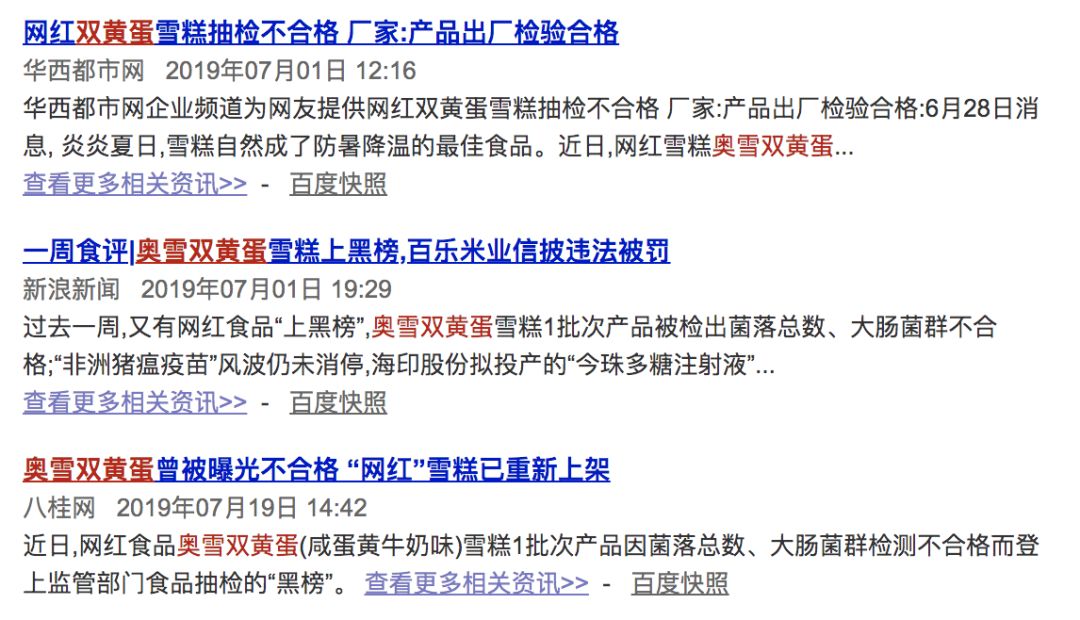View 查看更多相关资讯 under the 八桂网 result
Screen dimensions: 1080x620
point(476,583)
